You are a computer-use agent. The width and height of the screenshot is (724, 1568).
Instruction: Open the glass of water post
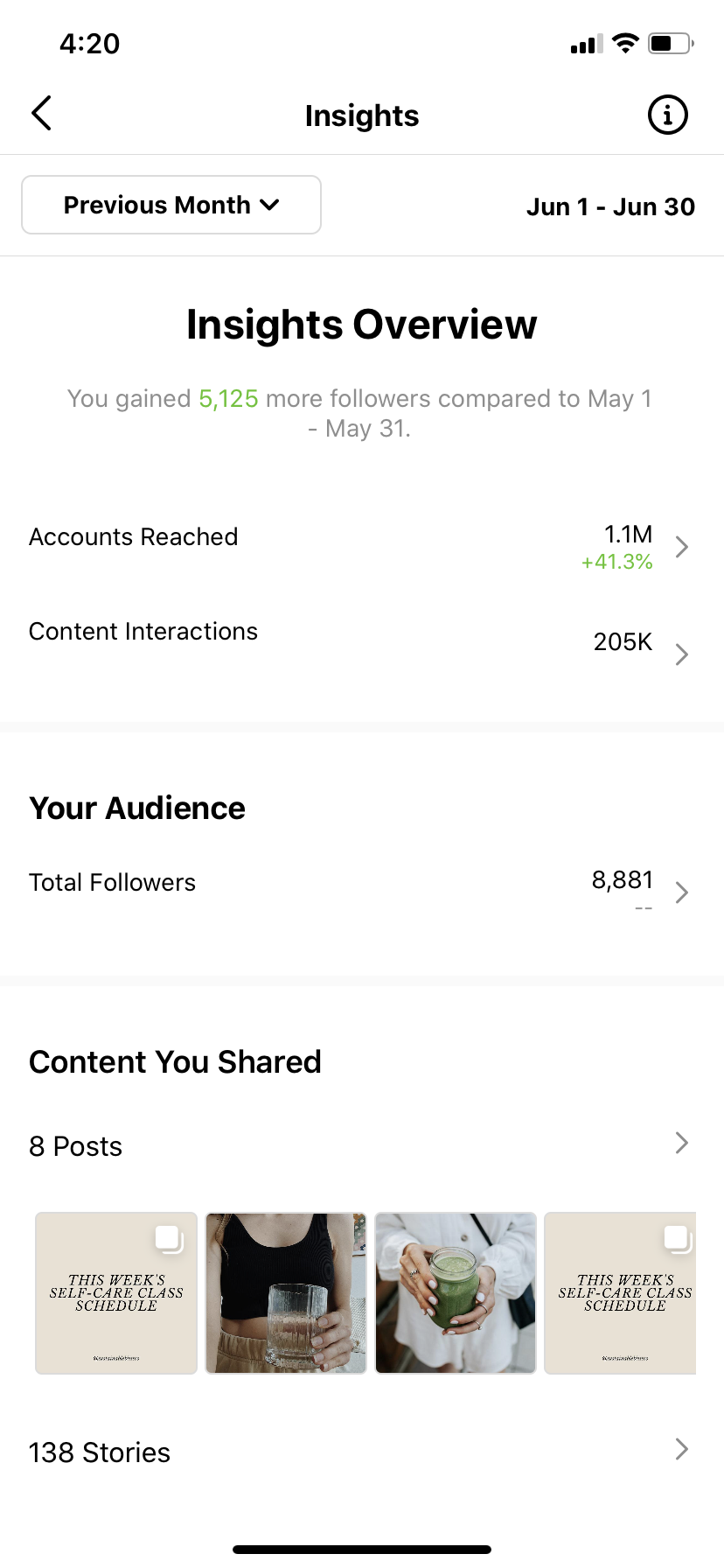pos(286,1293)
